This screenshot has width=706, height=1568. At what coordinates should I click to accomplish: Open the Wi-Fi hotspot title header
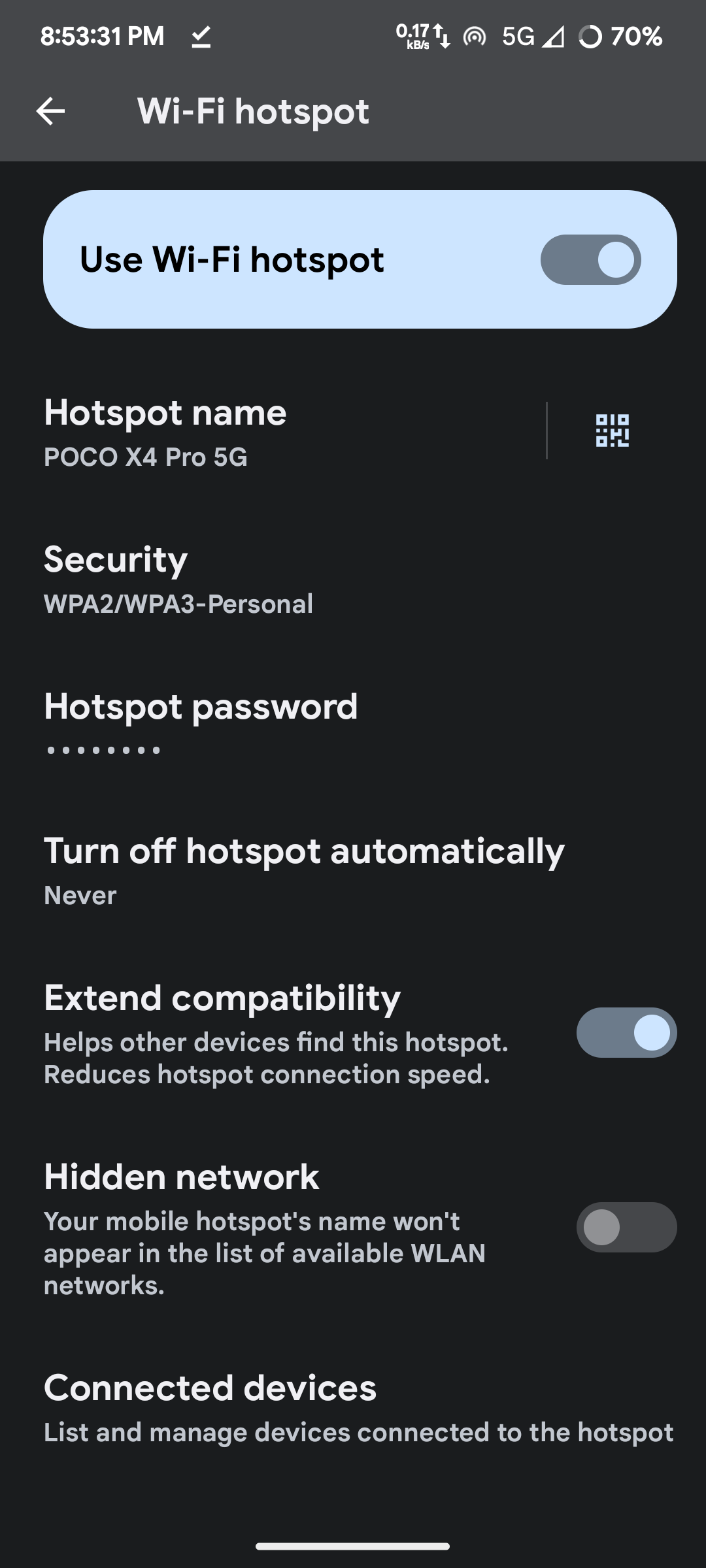(x=251, y=112)
